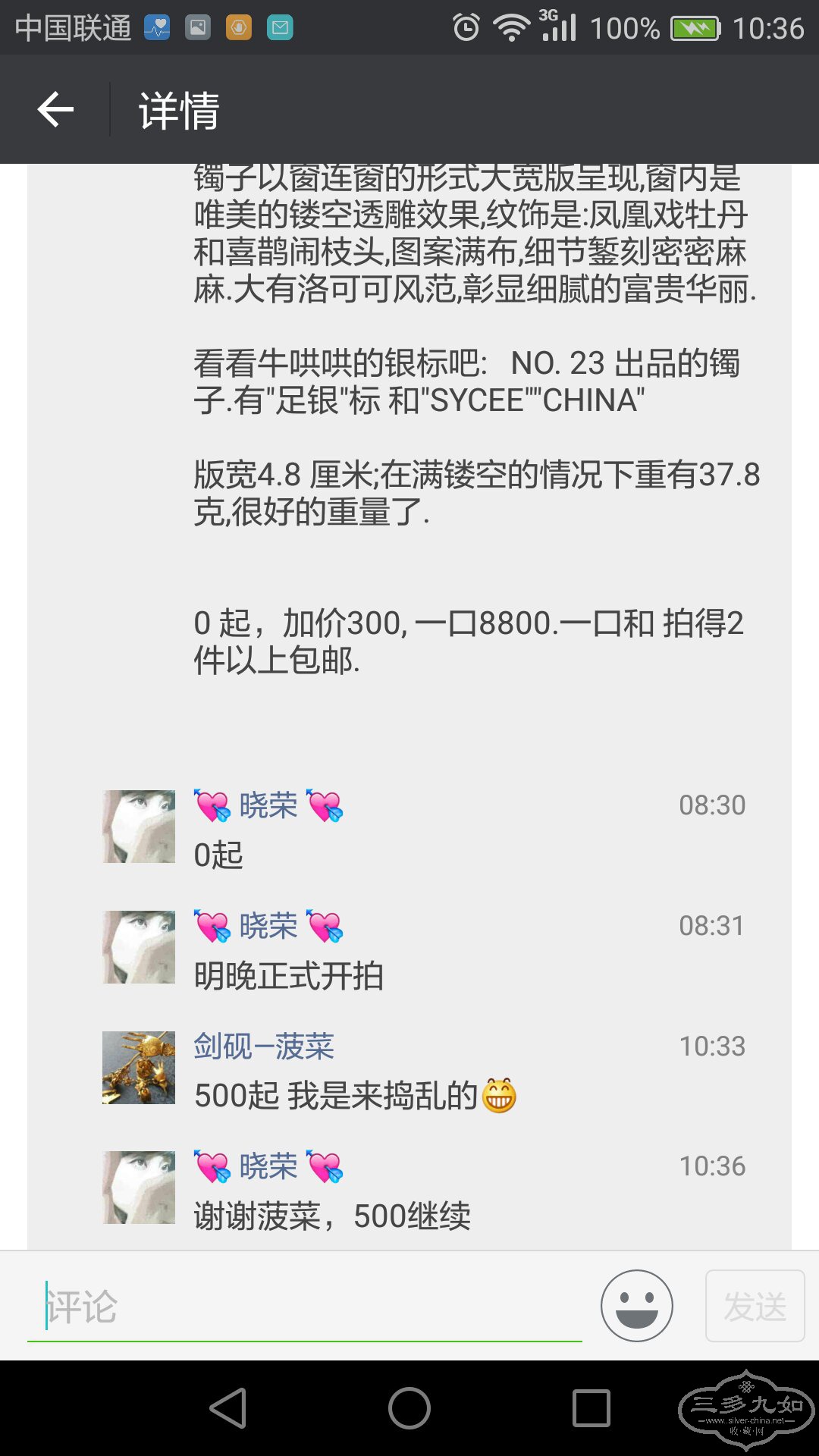Open recent apps with the system square button
Image resolution: width=819 pixels, height=1456 pixels.
pyautogui.click(x=591, y=1408)
